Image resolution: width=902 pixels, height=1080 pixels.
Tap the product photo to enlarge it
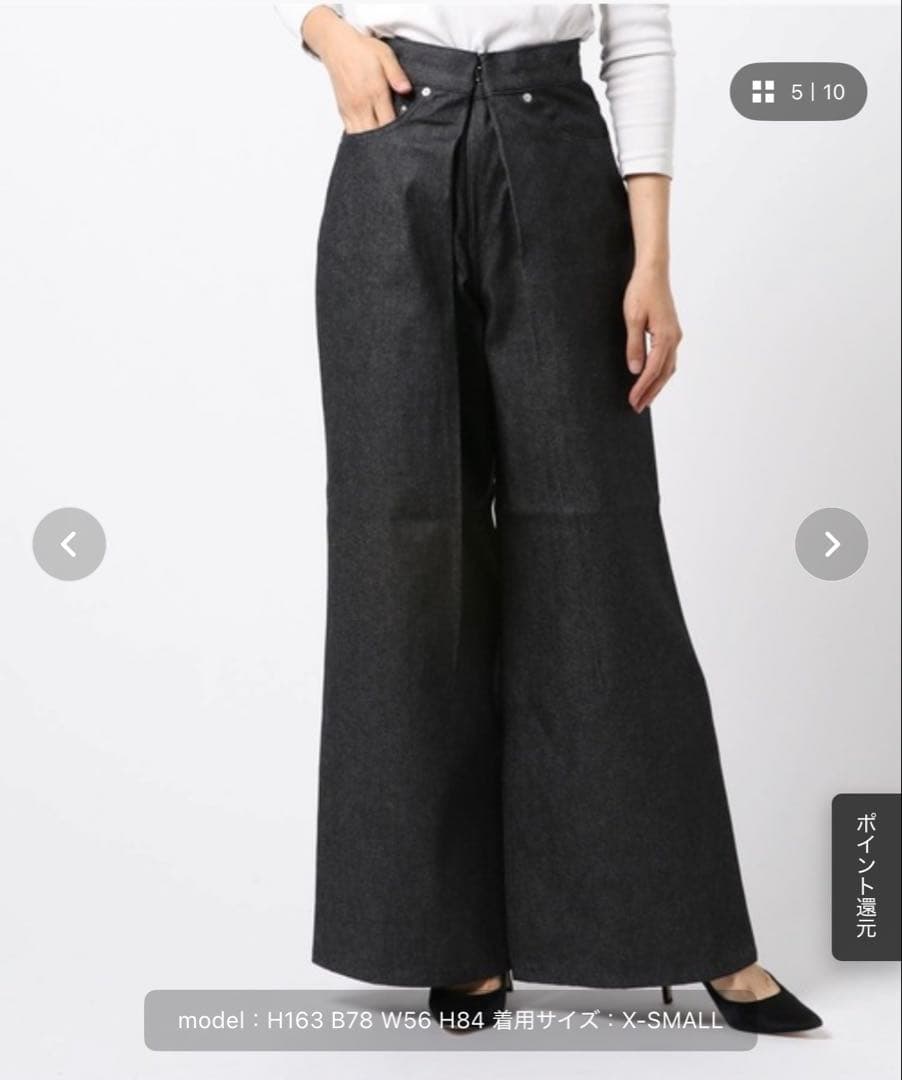coord(450,500)
